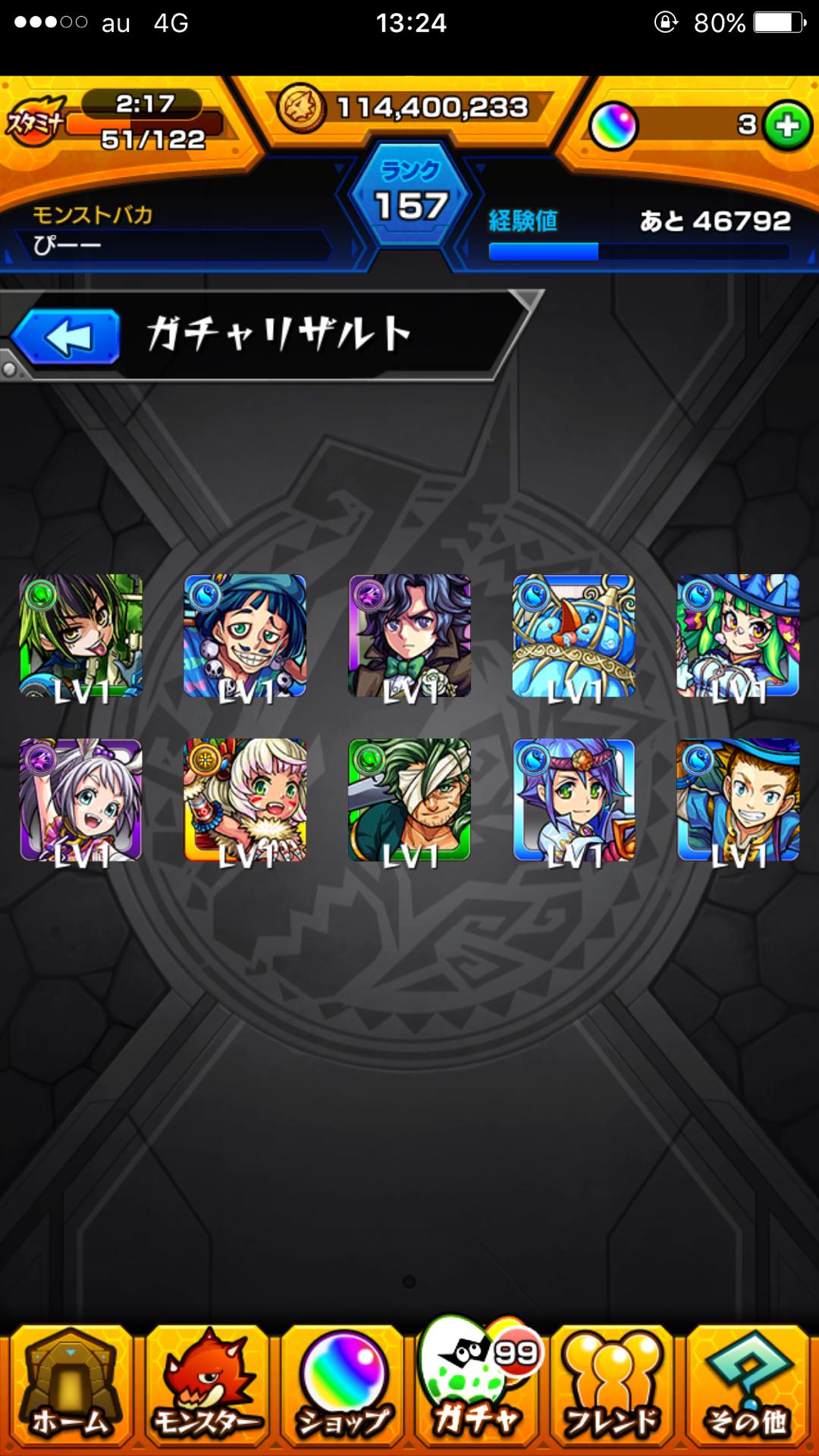Open the ガチャ tab

coord(477,1388)
